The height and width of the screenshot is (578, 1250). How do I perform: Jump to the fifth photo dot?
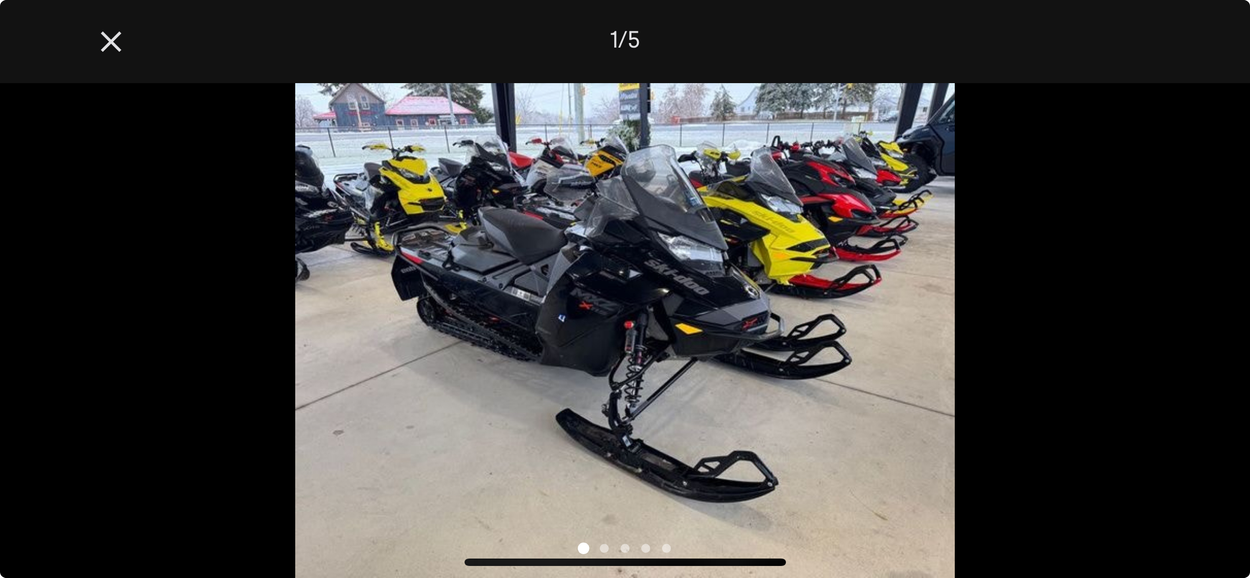[x=666, y=548]
